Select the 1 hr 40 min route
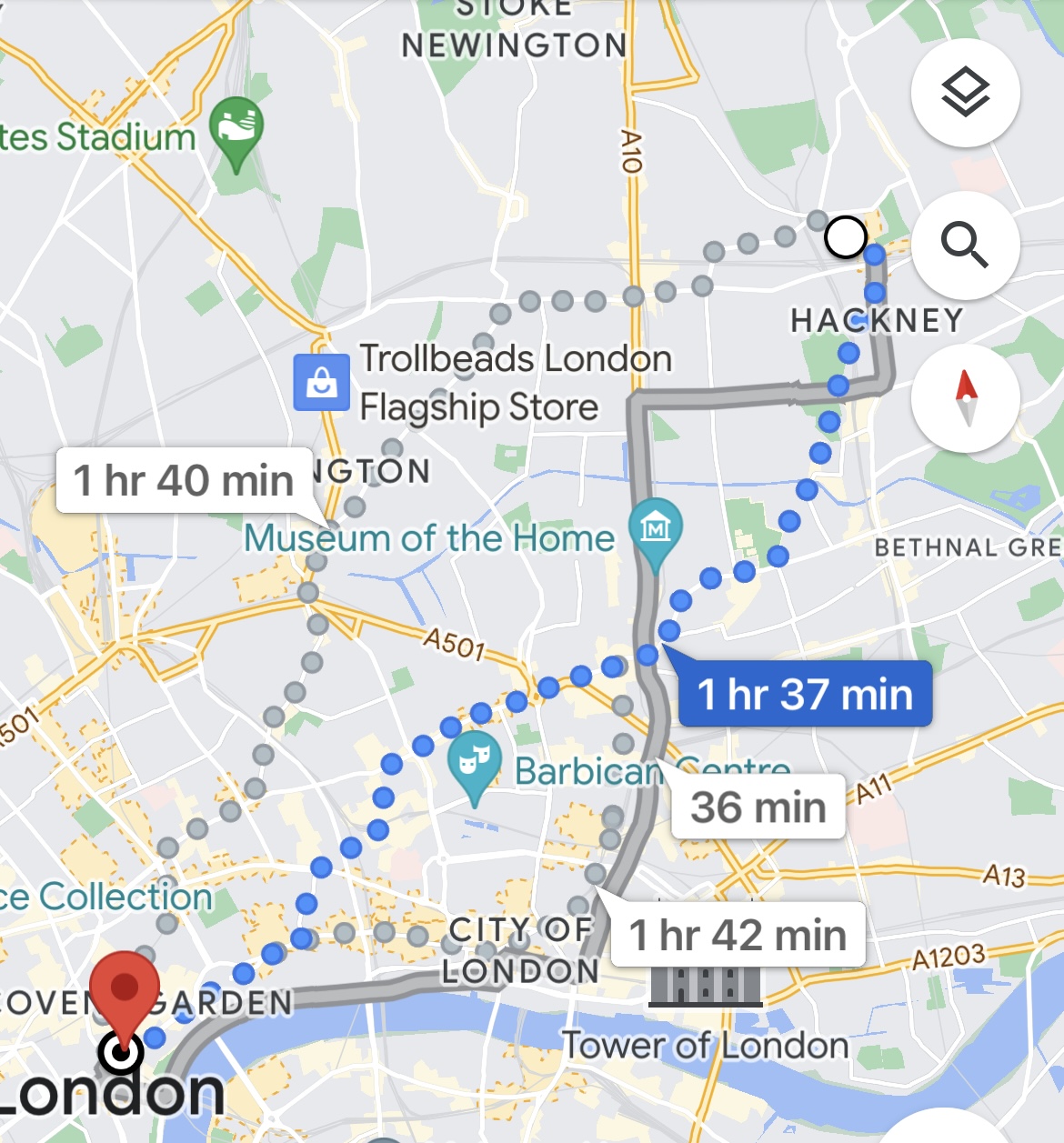1064x1143 pixels. click(185, 480)
